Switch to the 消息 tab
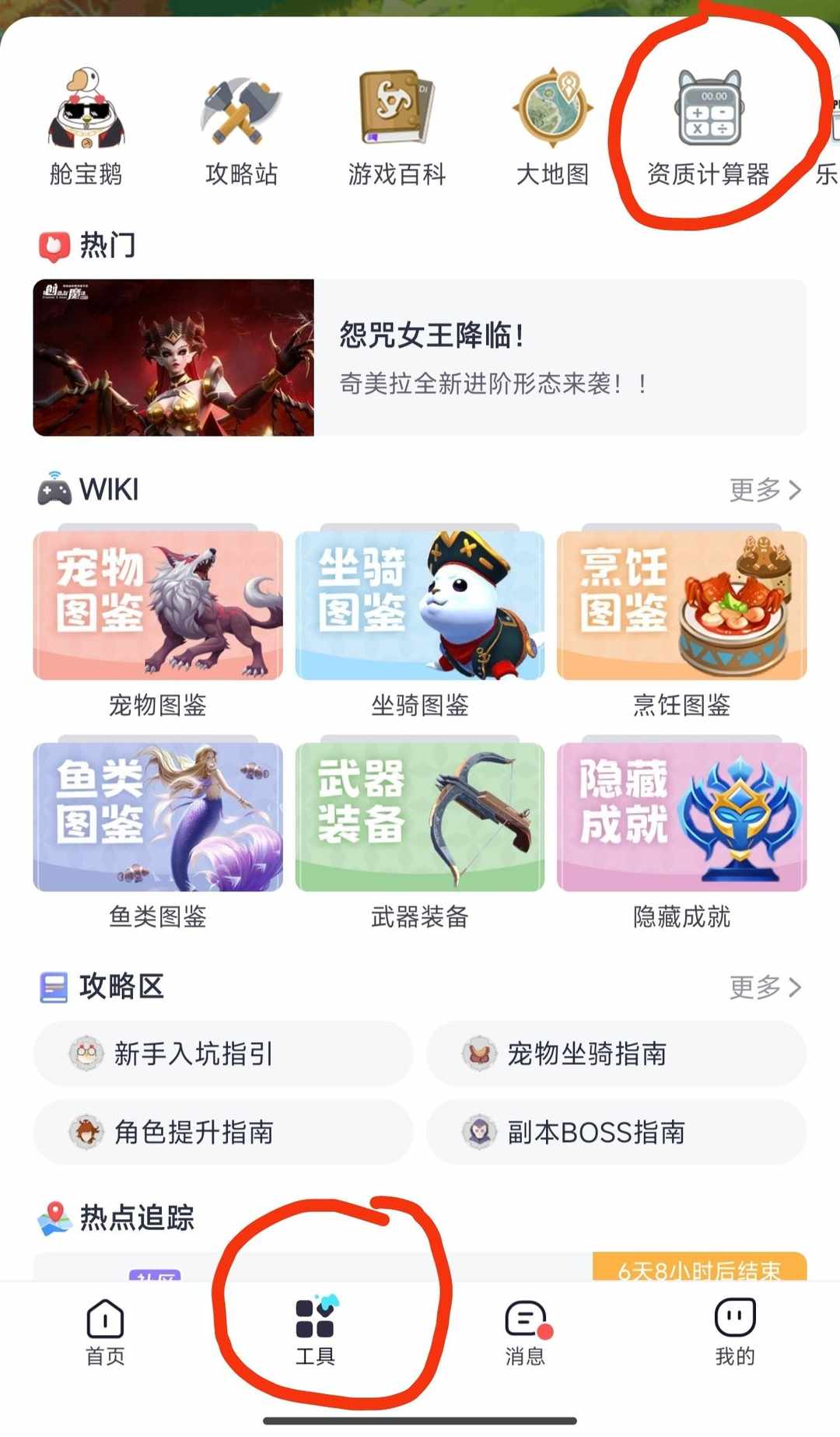This screenshot has height=1437, width=840. click(525, 1332)
